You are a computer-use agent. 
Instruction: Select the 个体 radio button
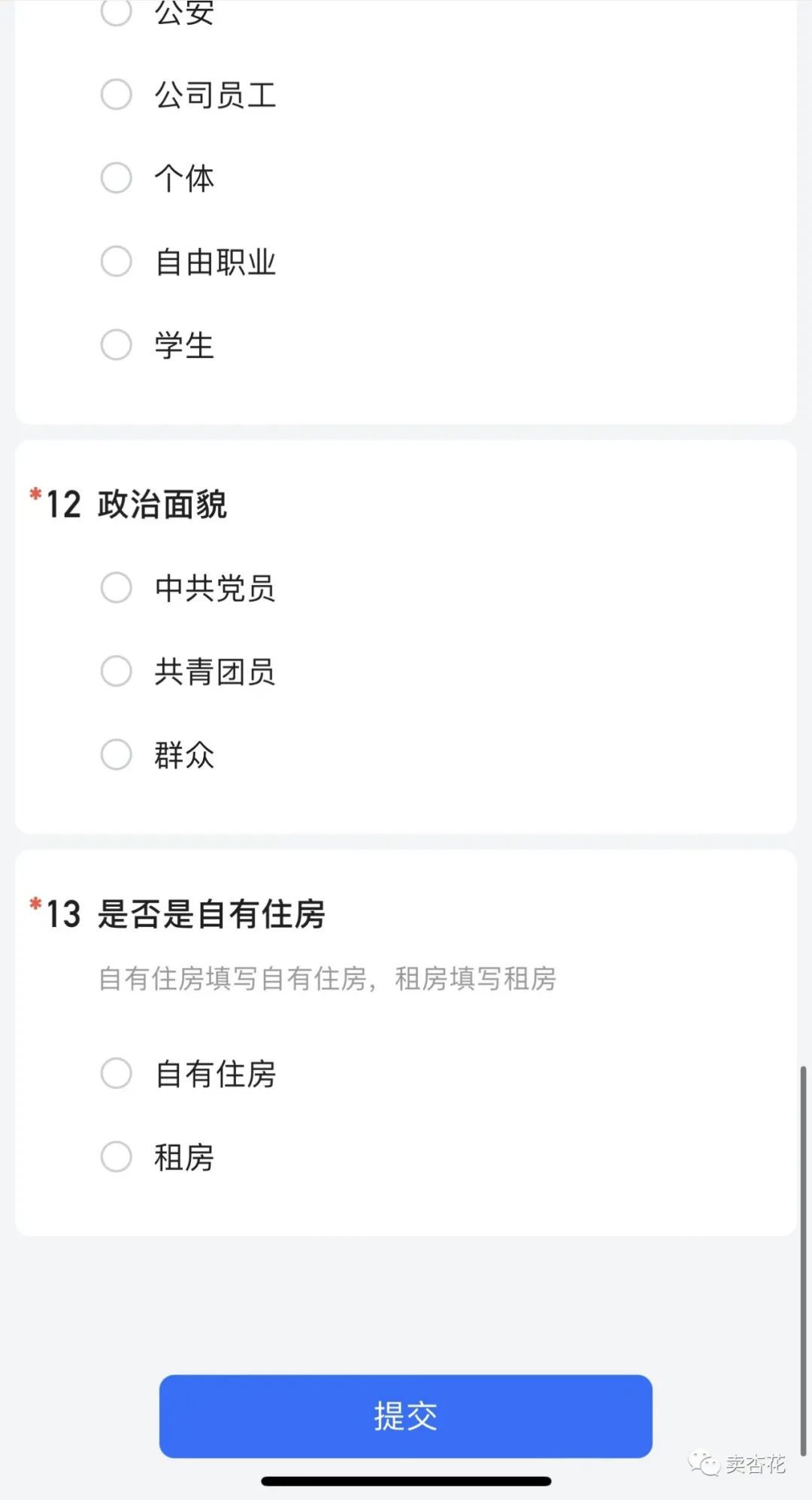point(117,178)
